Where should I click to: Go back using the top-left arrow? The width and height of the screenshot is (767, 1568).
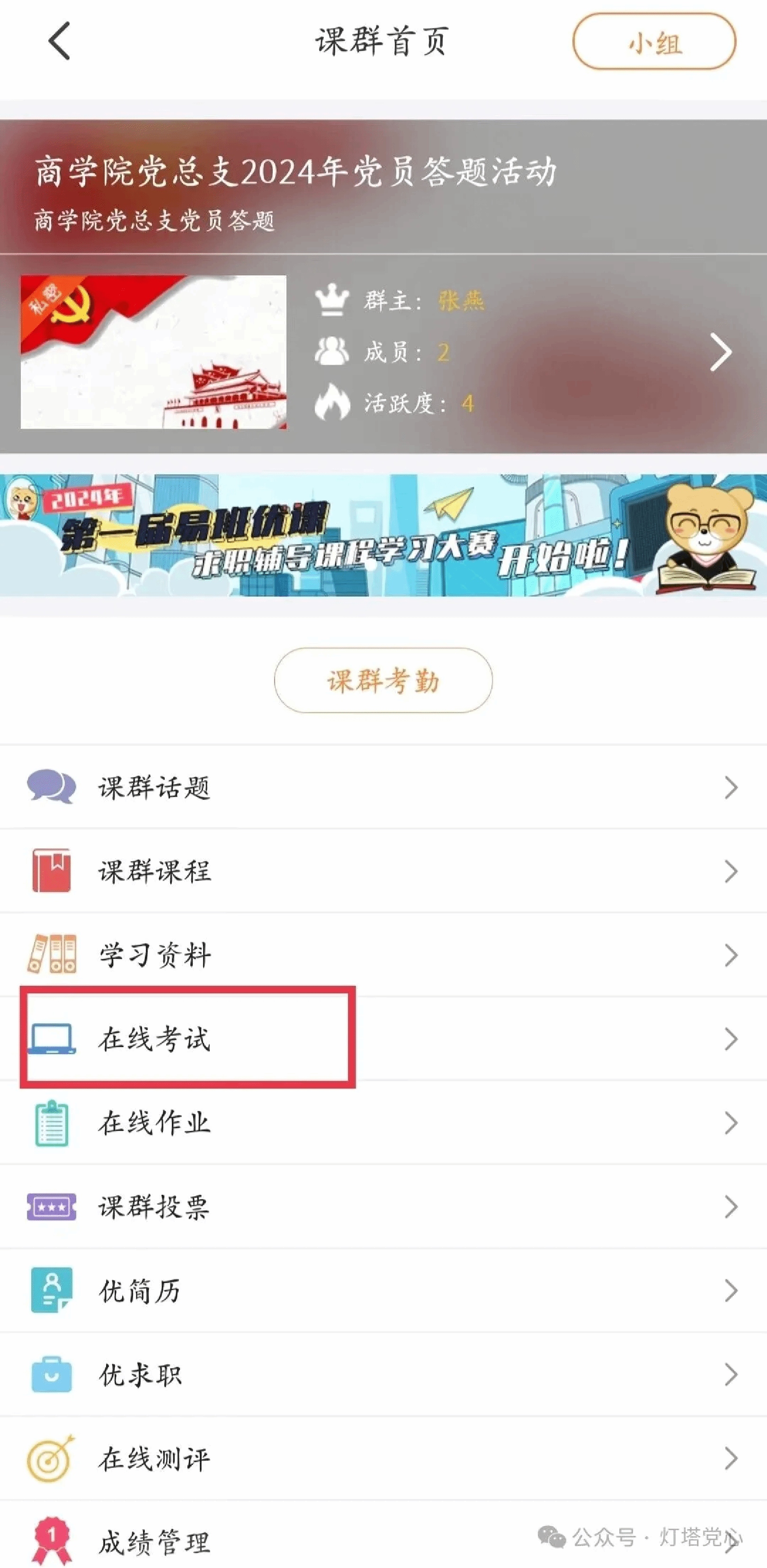pyautogui.click(x=60, y=41)
